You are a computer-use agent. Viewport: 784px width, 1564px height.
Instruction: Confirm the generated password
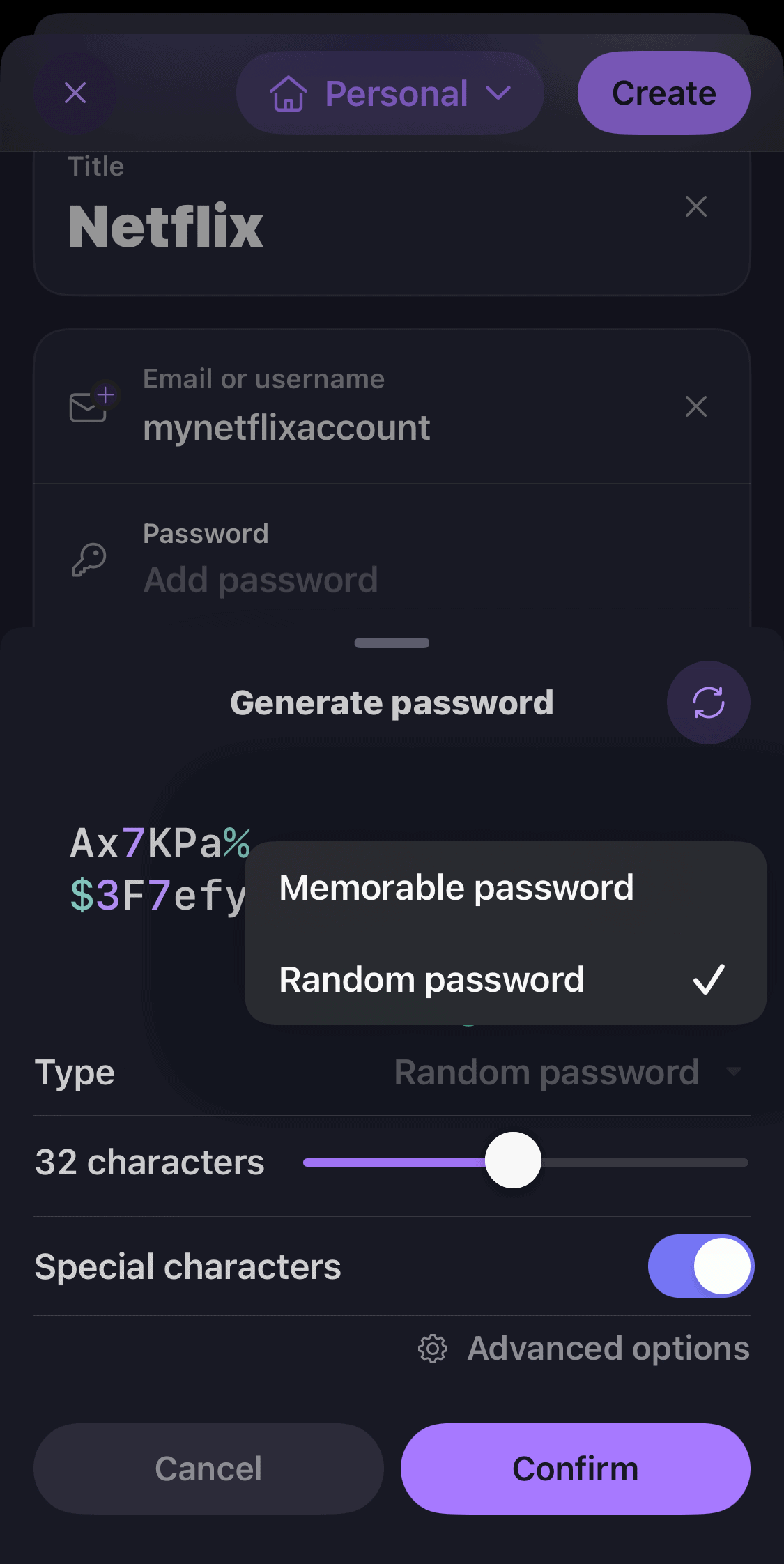[575, 1469]
